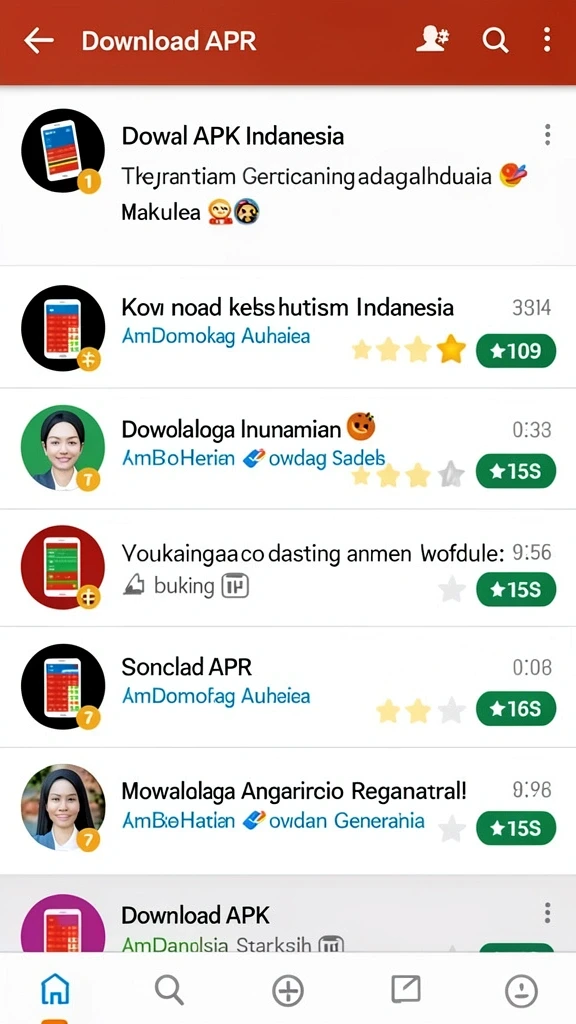This screenshot has width=576, height=1024.
Task: Open the Voukaingaa co dasting anmen row
Action: pos(288,568)
